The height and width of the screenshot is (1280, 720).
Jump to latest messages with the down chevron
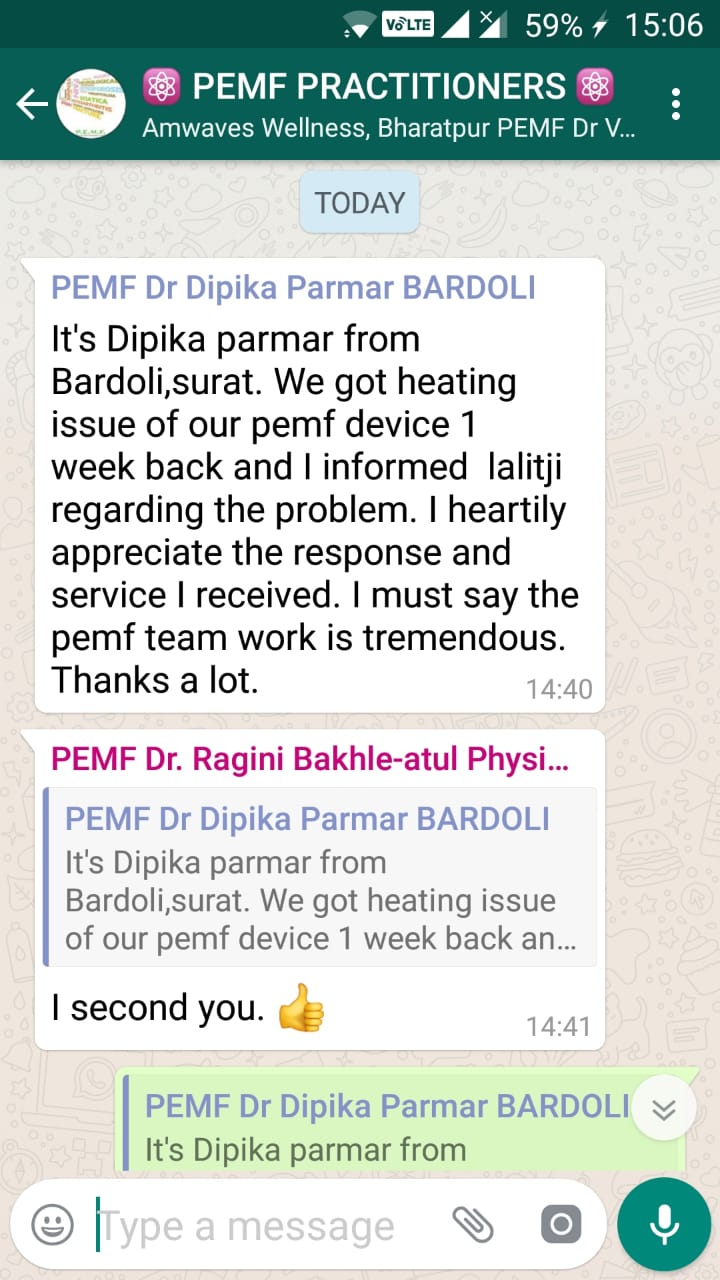(x=664, y=1109)
